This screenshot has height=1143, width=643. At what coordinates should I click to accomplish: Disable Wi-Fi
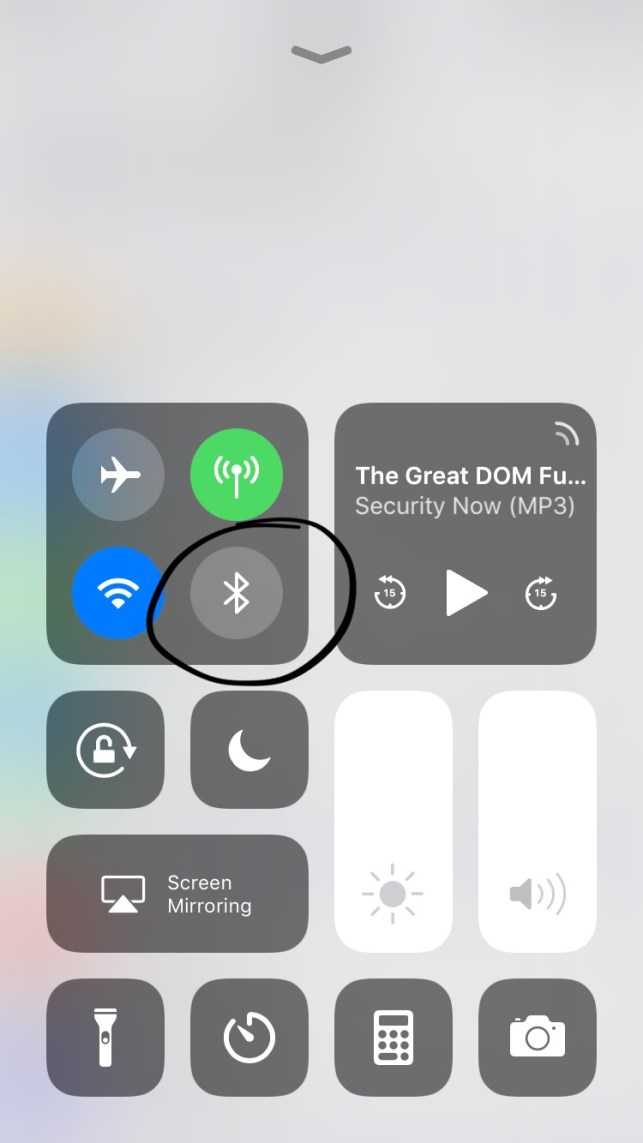[119, 593]
